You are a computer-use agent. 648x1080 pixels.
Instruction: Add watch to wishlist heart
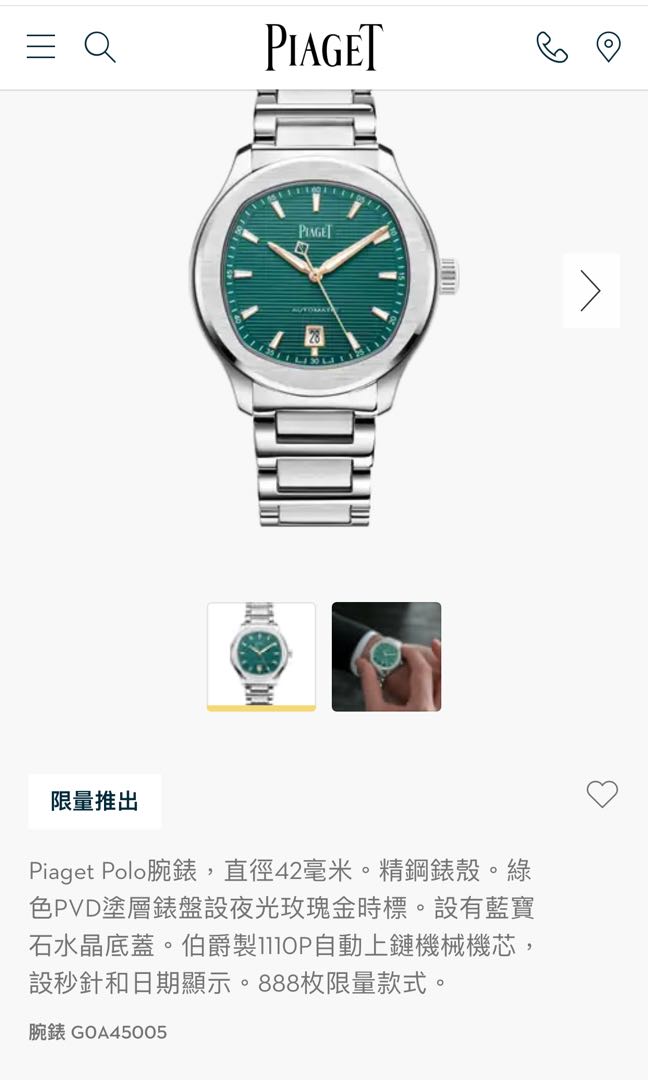[602, 794]
